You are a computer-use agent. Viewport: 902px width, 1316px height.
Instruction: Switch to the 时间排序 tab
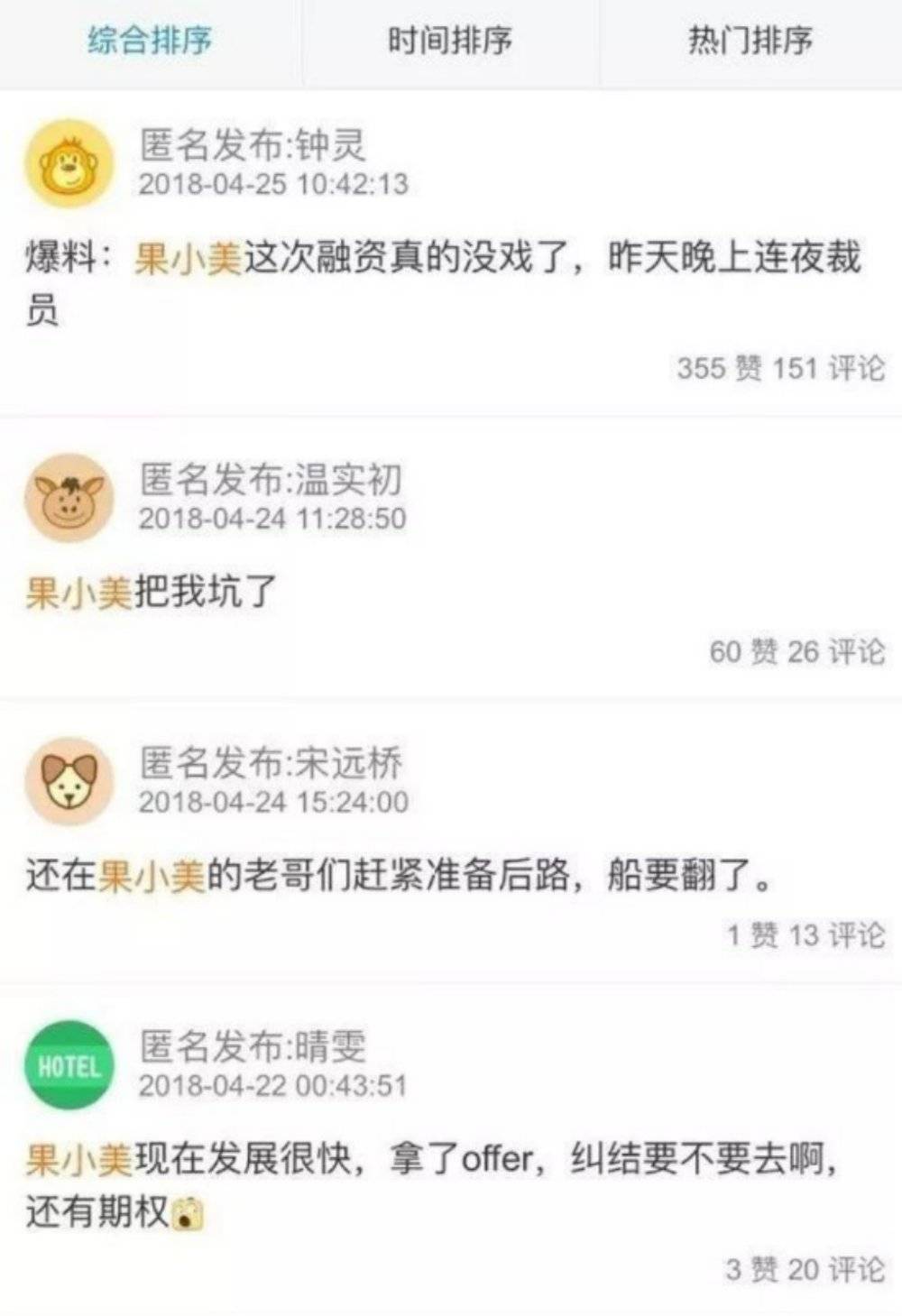tap(450, 41)
